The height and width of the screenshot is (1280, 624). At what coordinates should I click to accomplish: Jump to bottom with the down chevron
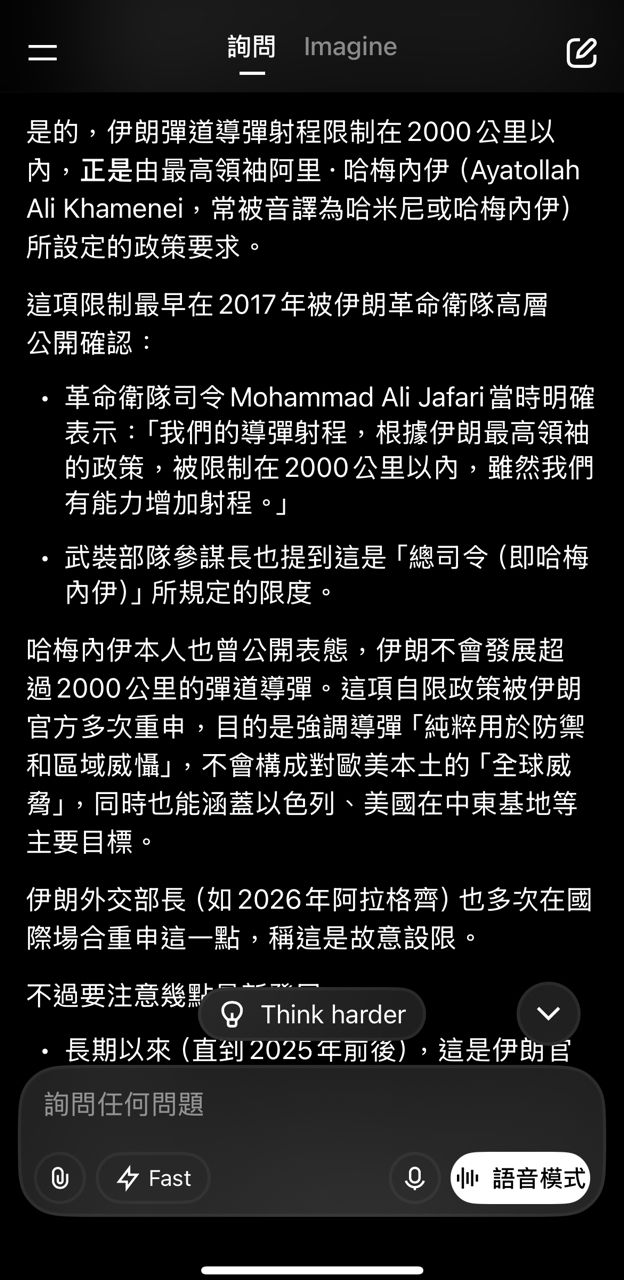[548, 1013]
